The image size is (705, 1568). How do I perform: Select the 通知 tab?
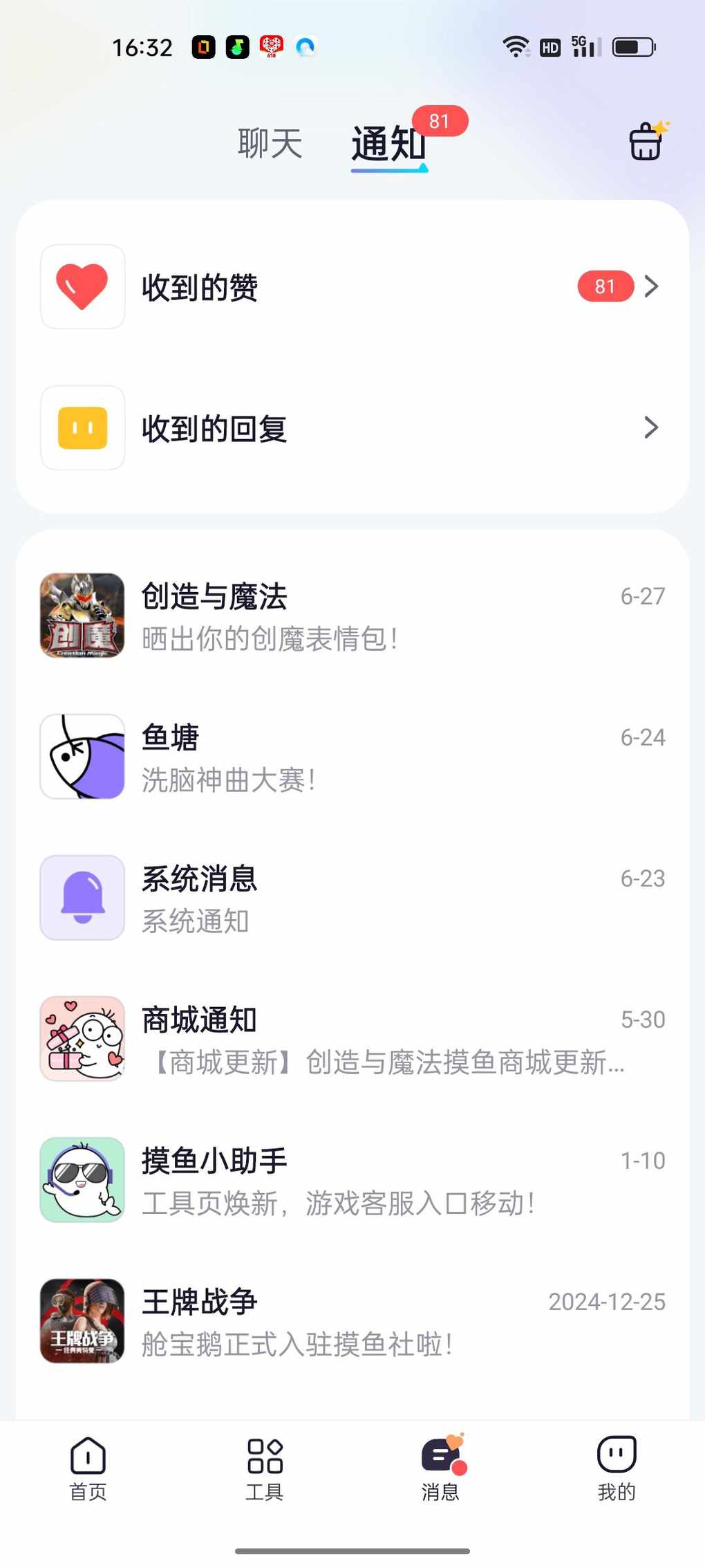coord(389,144)
